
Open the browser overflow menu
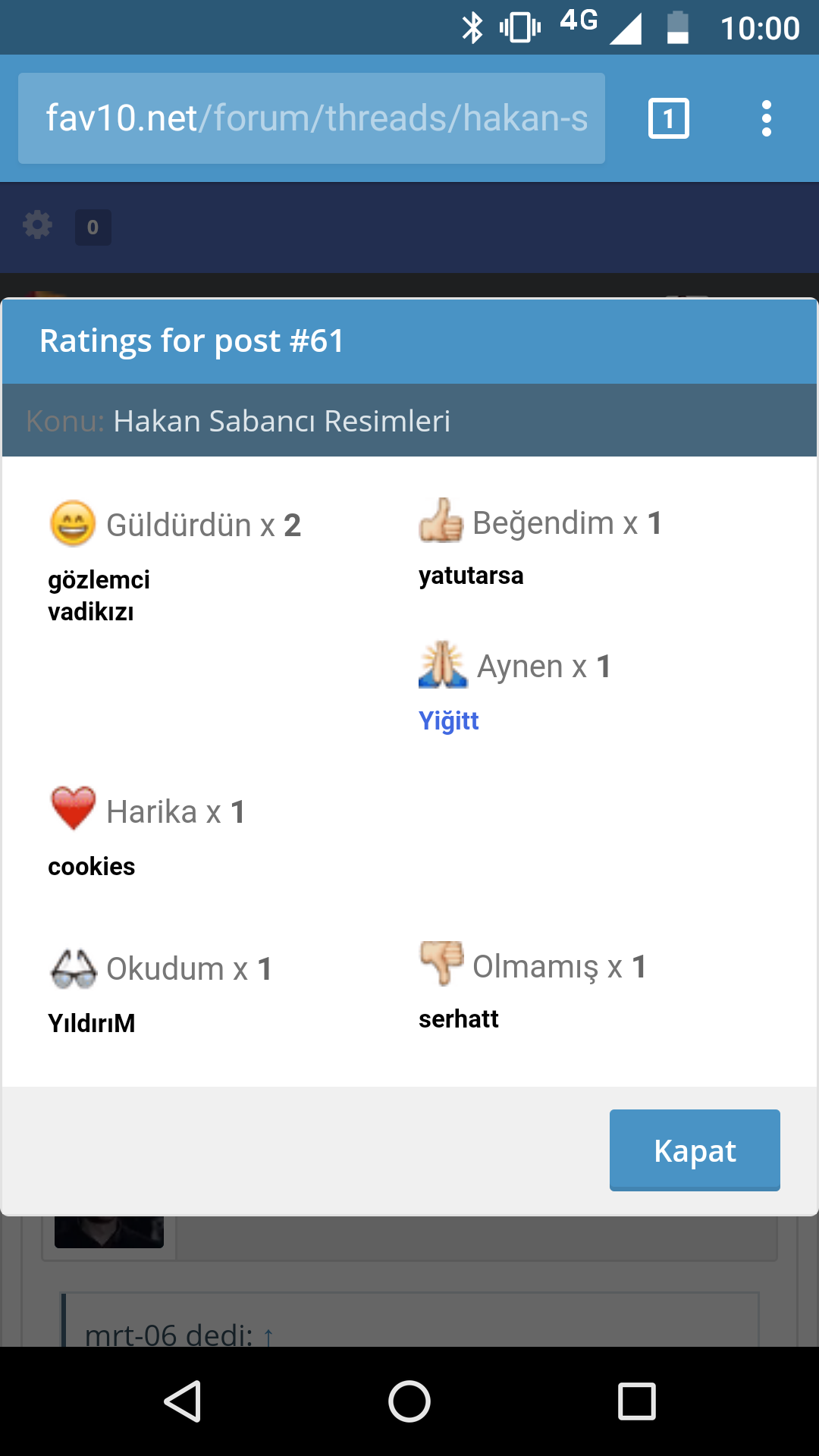tap(766, 118)
